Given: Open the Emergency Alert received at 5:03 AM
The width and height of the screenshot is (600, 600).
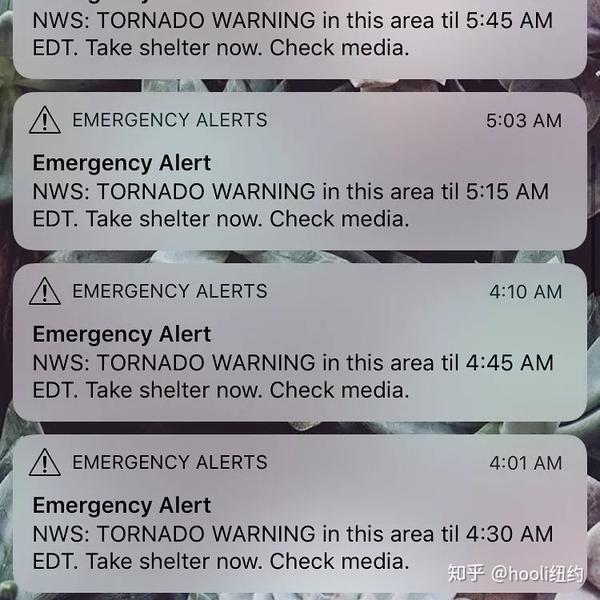Looking at the screenshot, I should pos(298,175).
